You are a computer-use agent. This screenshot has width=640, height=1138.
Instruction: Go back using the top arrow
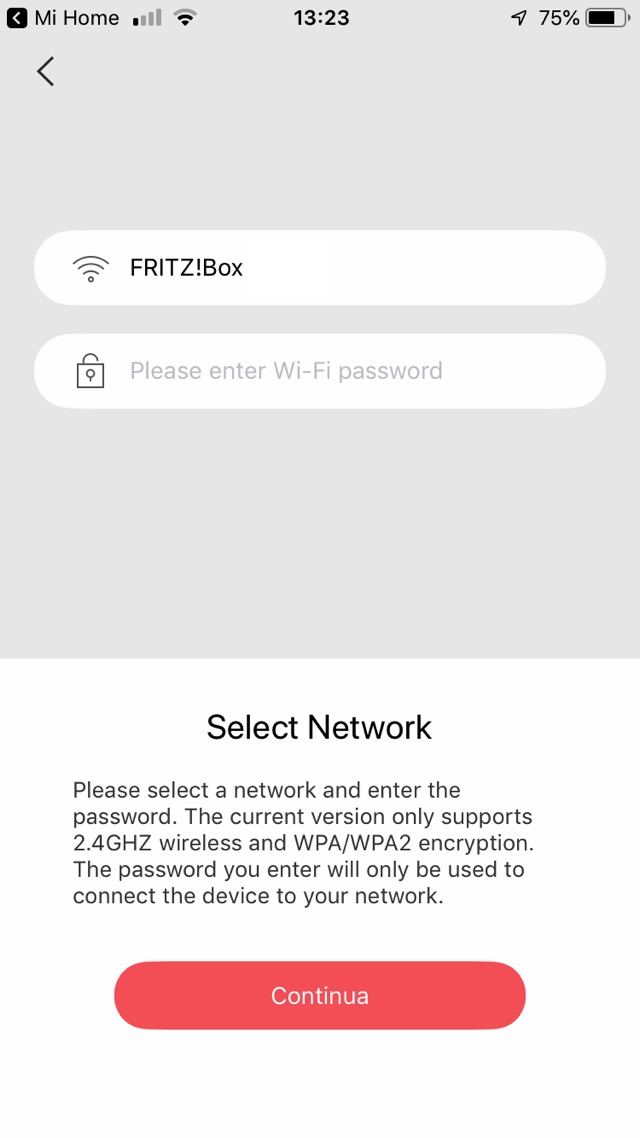click(x=45, y=71)
